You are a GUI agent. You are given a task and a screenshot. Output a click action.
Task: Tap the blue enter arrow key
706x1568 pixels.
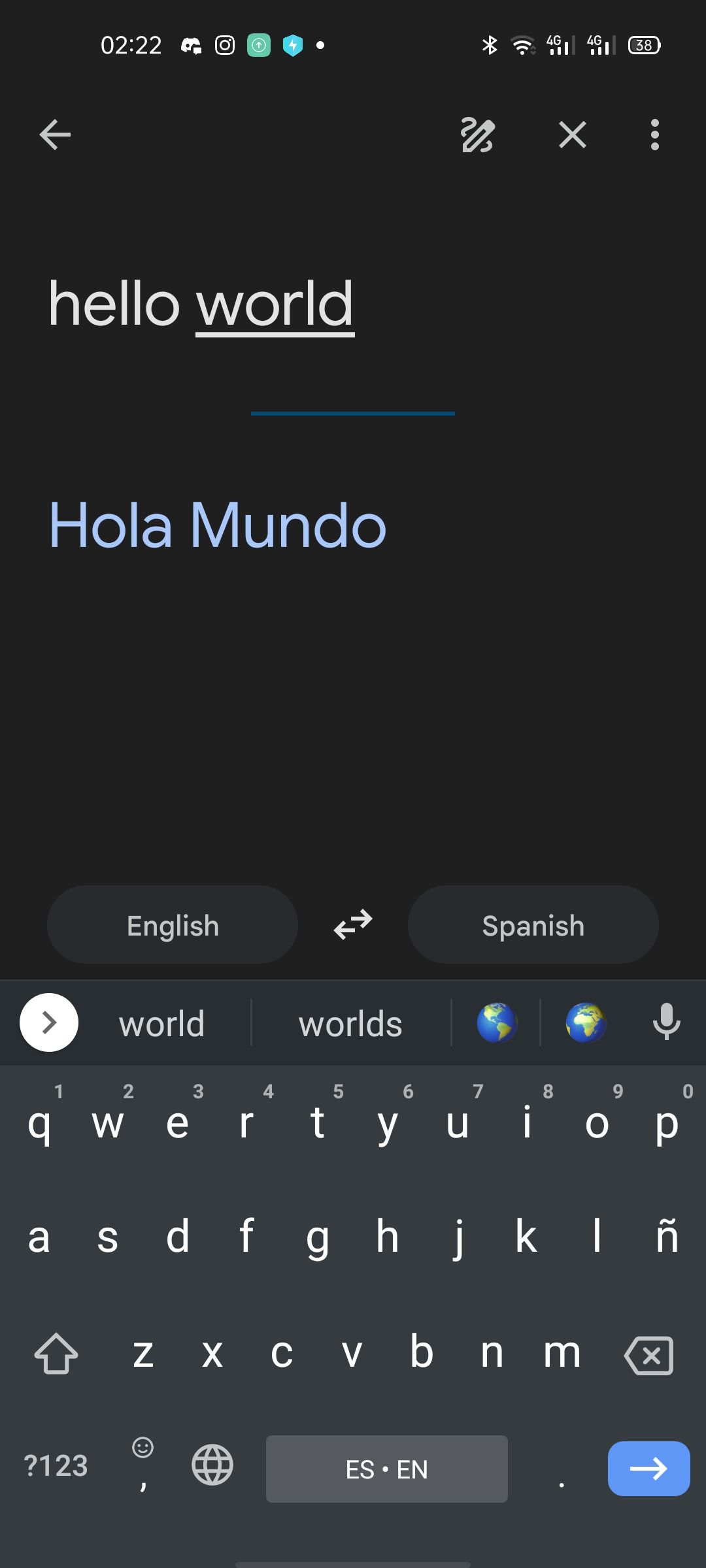[648, 1469]
